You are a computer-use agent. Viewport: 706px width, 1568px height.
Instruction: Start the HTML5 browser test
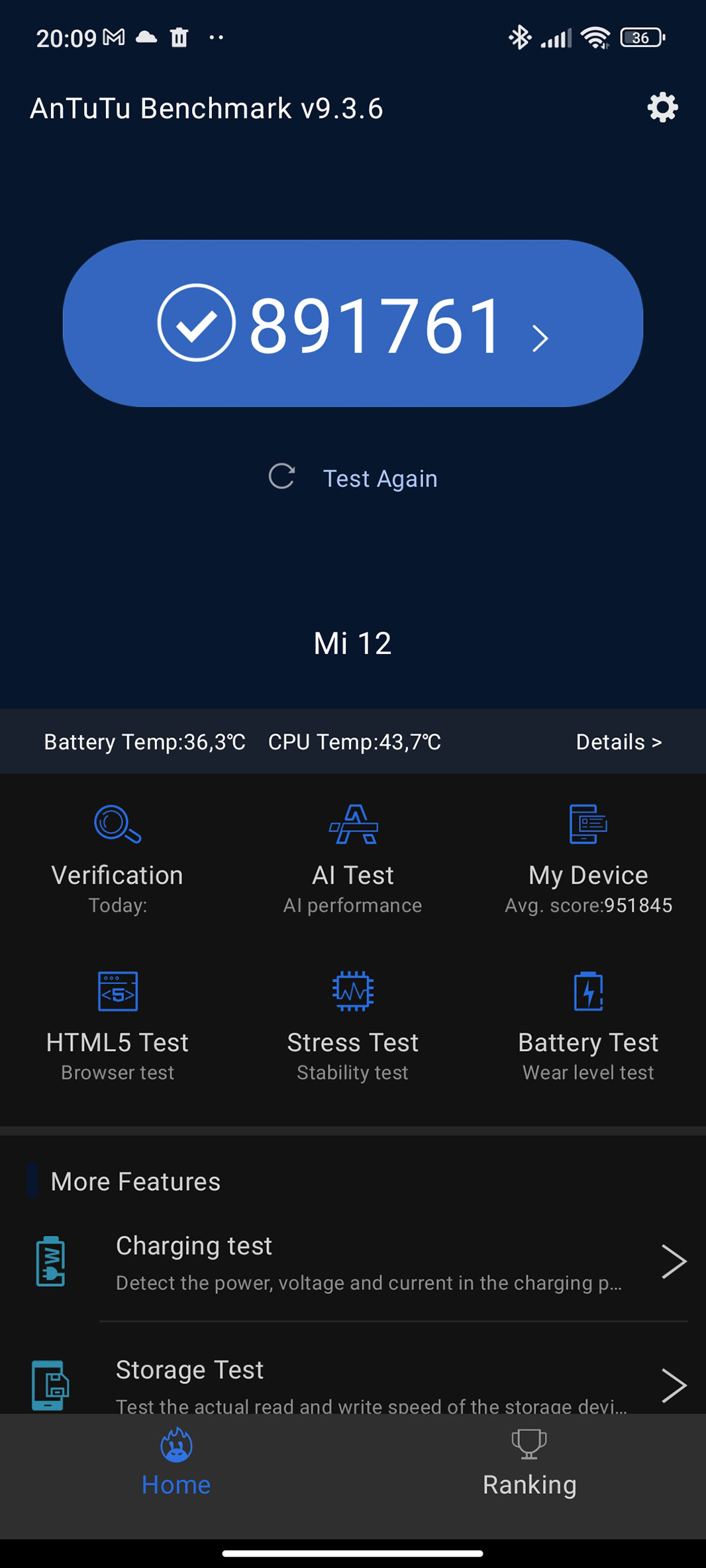[x=118, y=1026]
